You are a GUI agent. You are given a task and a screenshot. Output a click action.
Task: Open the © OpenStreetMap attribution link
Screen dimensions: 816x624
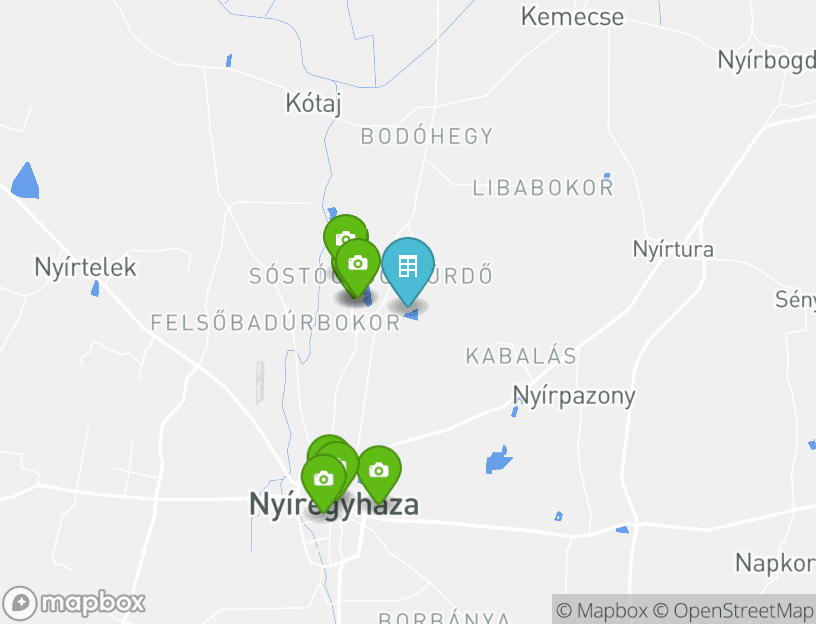[x=733, y=610]
